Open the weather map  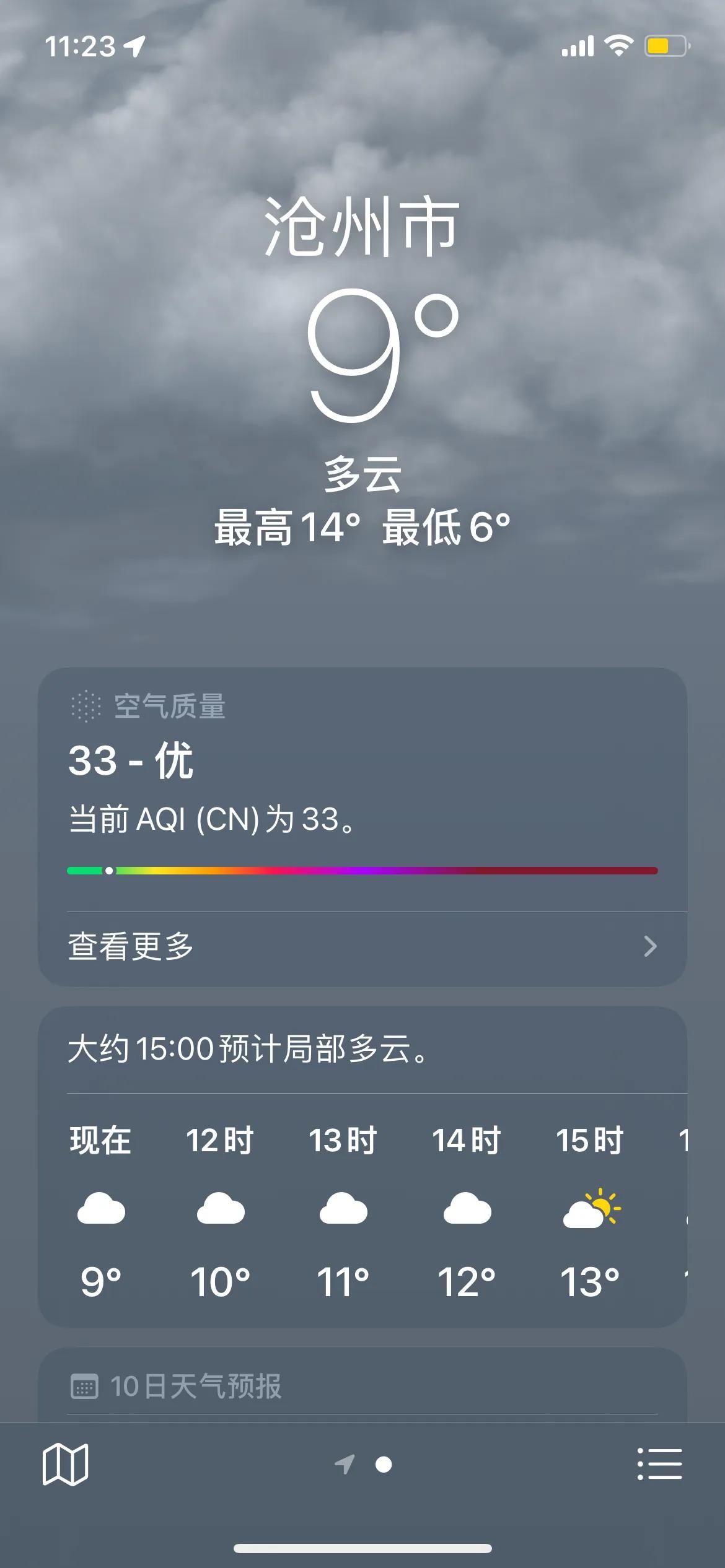pos(65,1465)
